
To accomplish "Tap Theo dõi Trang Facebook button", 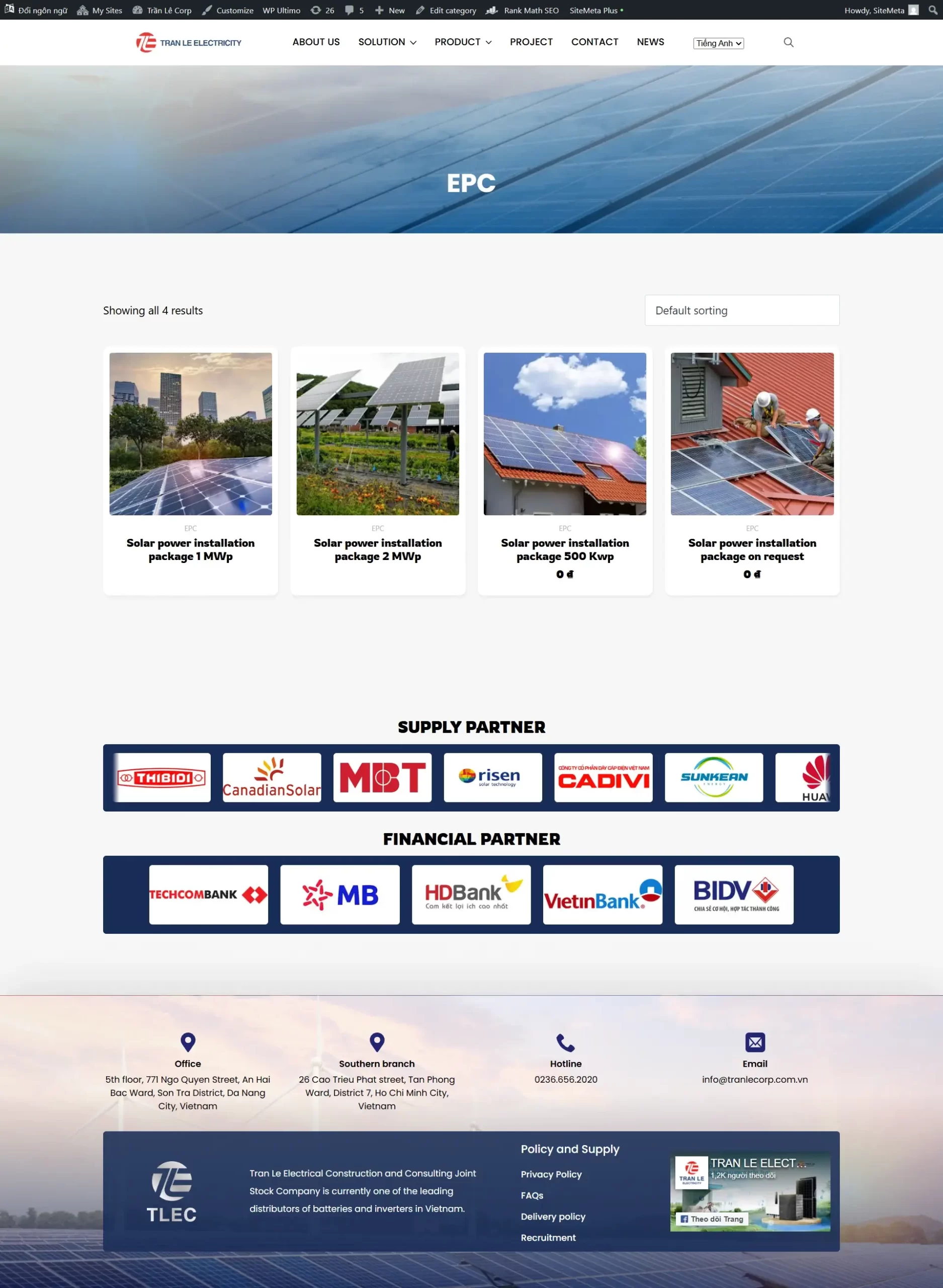I will [712, 1219].
